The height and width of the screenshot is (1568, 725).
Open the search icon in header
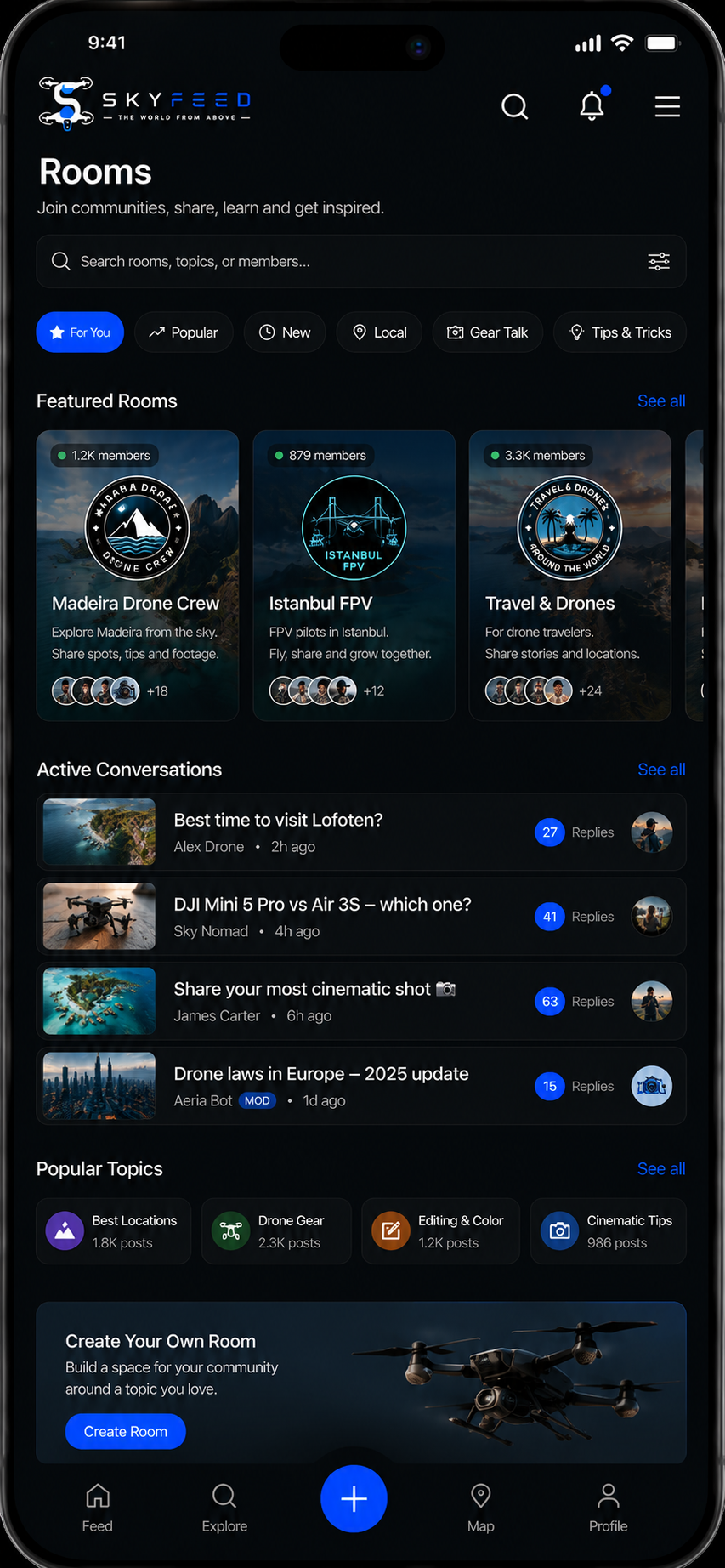514,106
